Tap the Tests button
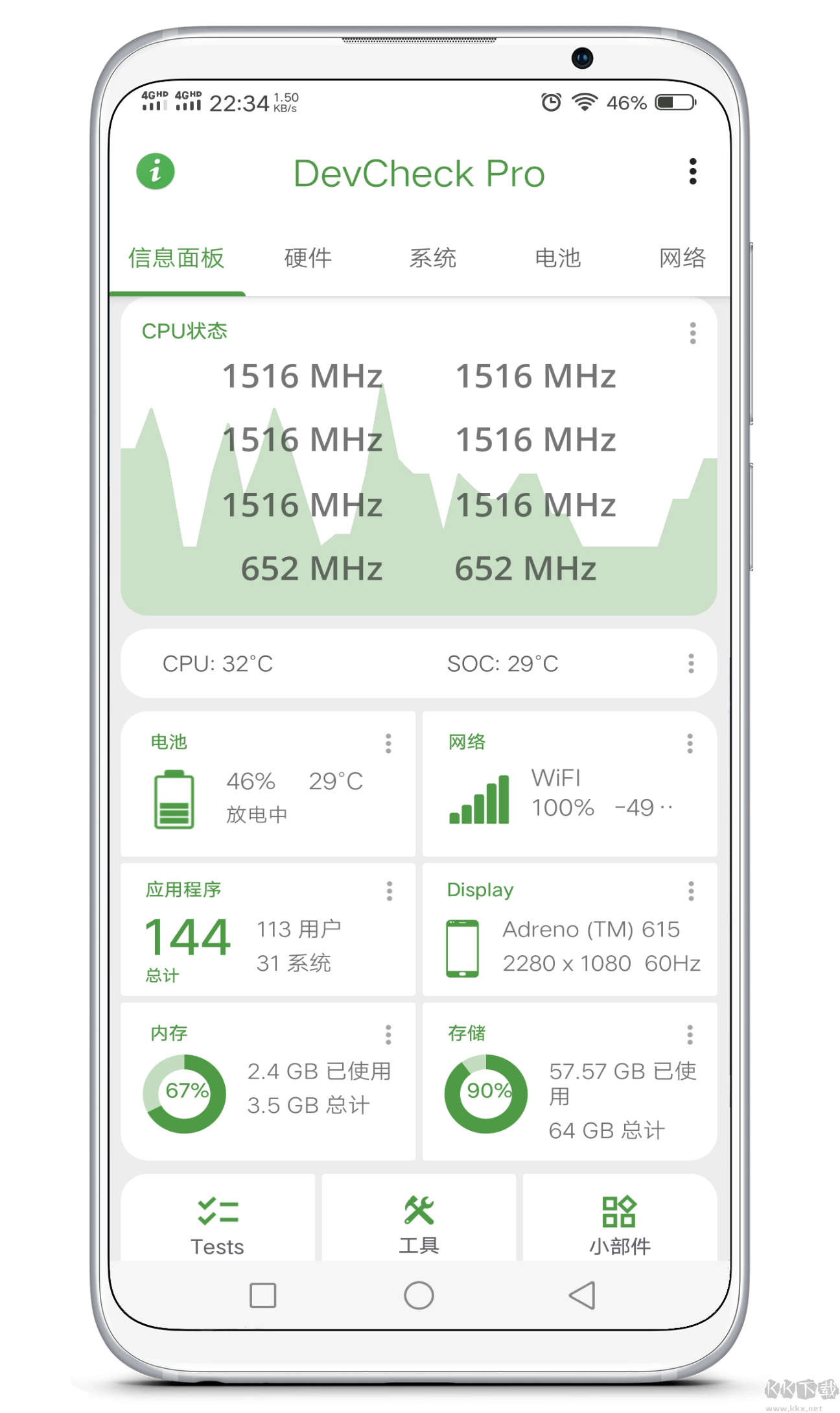Image resolution: width=840 pixels, height=1413 pixels. [x=217, y=1222]
